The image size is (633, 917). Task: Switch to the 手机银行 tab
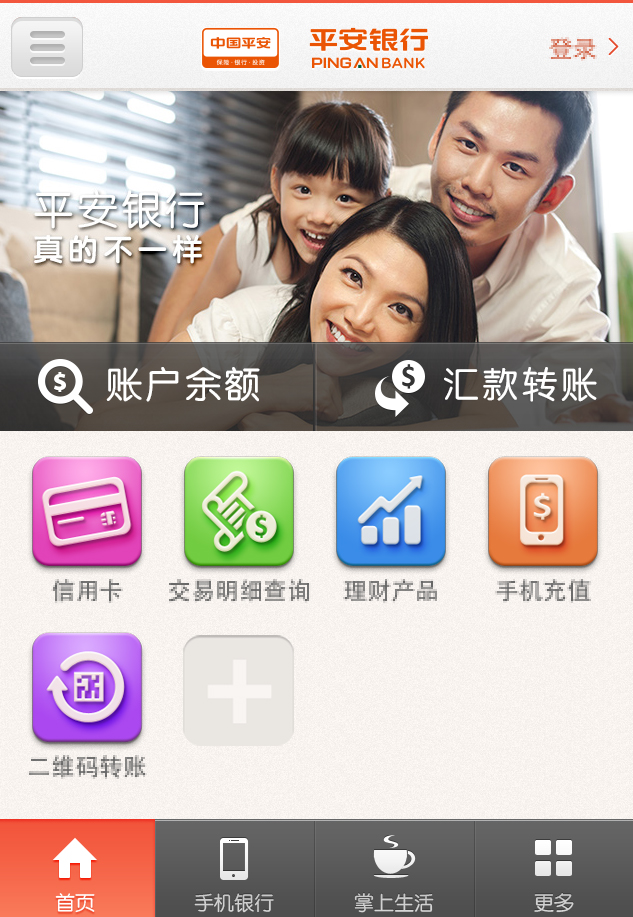[234, 869]
